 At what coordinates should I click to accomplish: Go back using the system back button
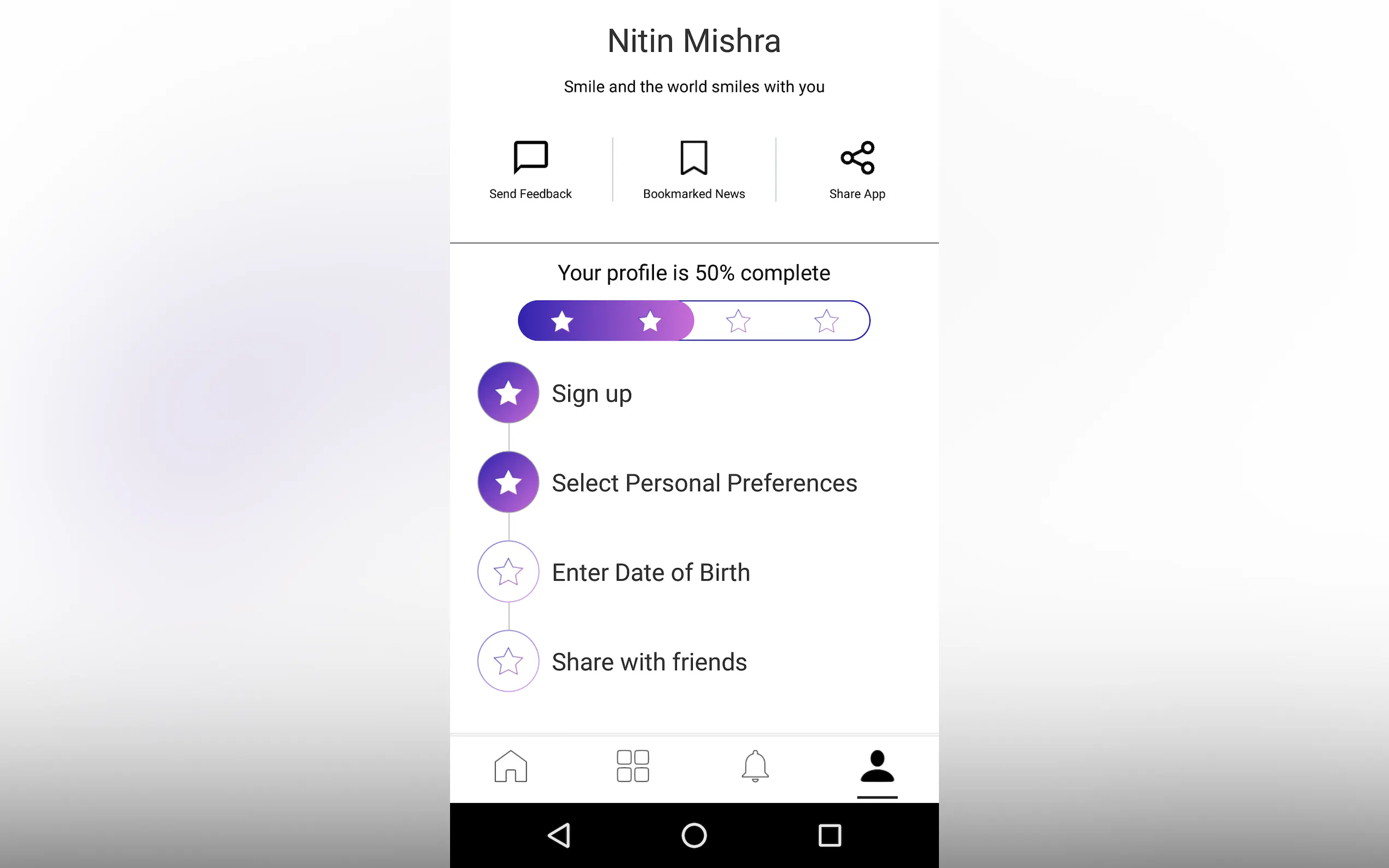point(559,835)
